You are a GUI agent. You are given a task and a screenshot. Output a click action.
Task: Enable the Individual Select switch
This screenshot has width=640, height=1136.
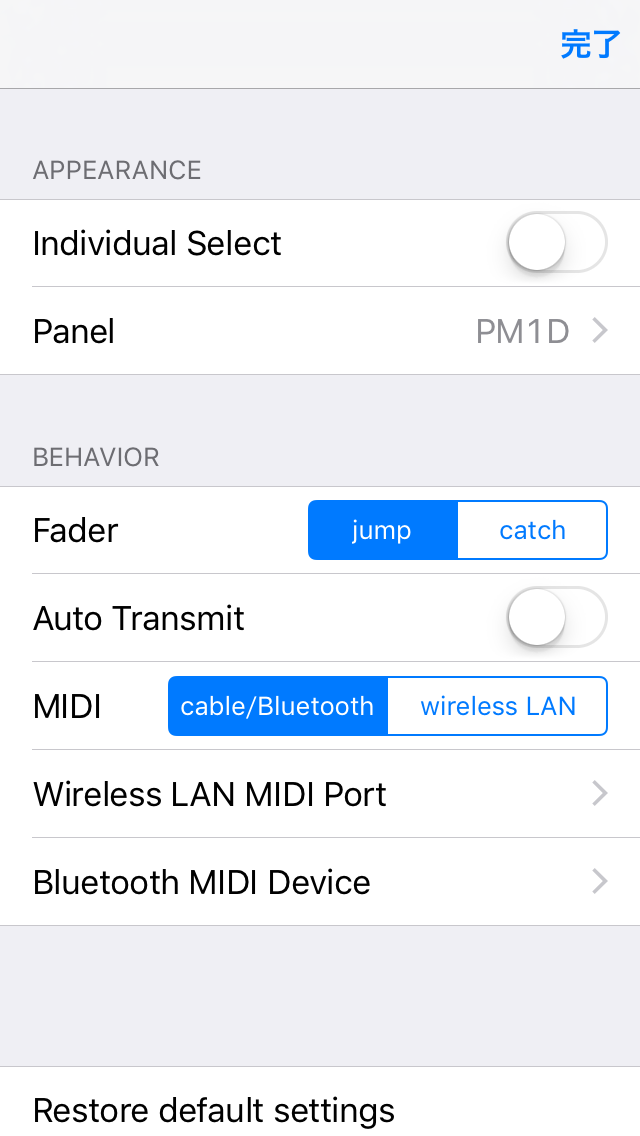[557, 242]
